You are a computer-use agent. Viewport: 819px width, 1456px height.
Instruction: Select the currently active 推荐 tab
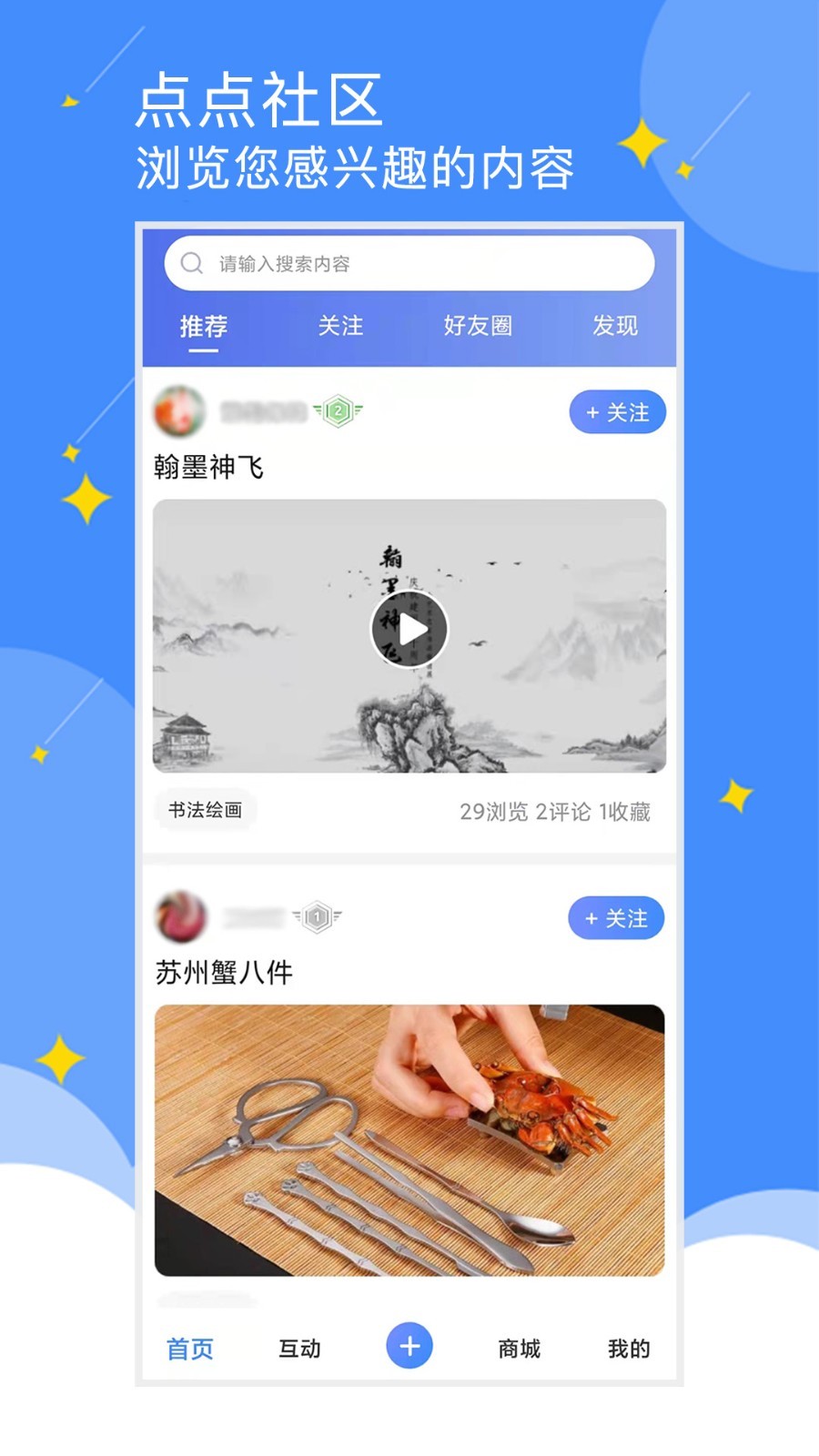(x=204, y=326)
